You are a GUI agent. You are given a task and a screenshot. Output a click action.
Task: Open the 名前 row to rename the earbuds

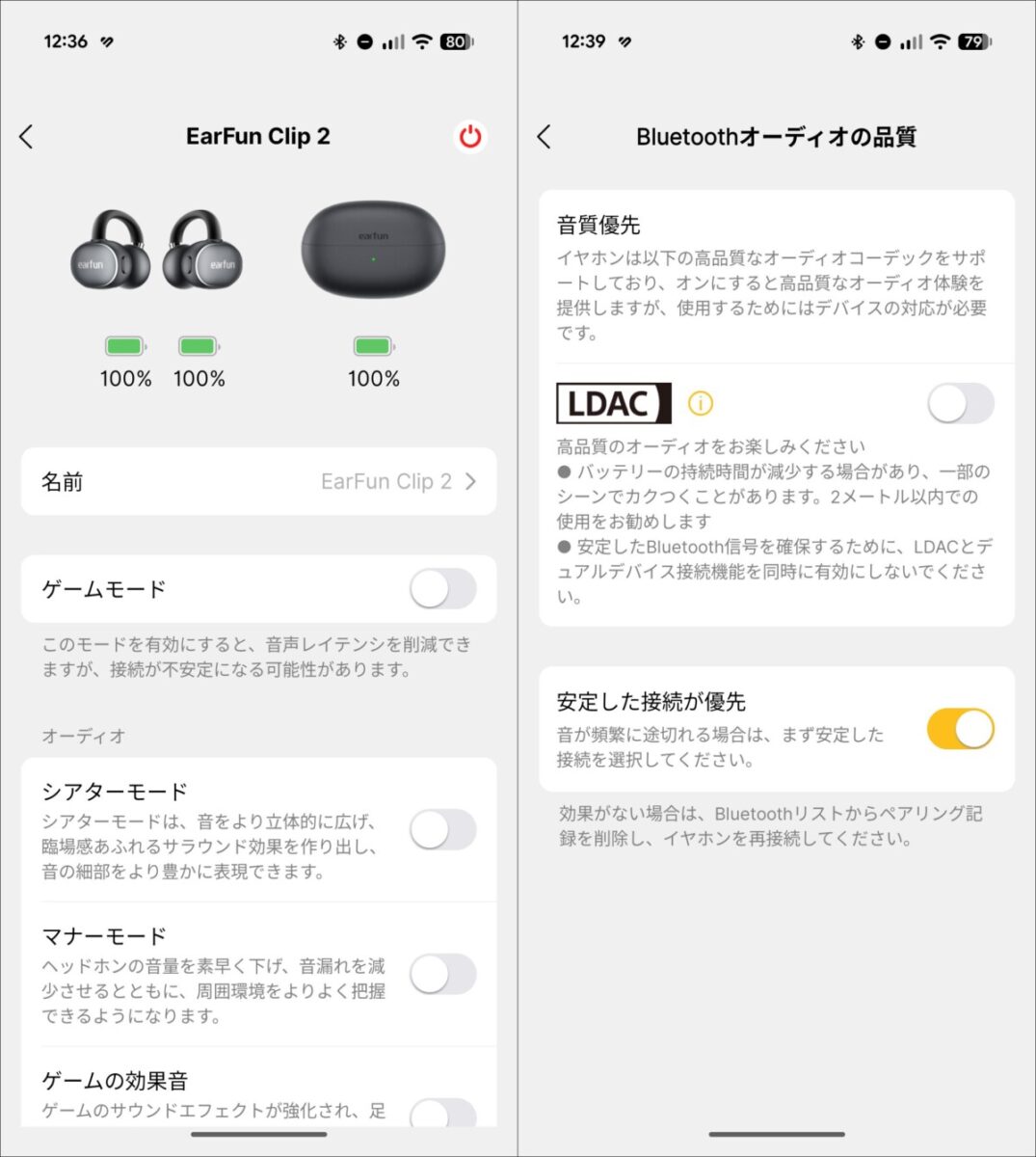[258, 481]
